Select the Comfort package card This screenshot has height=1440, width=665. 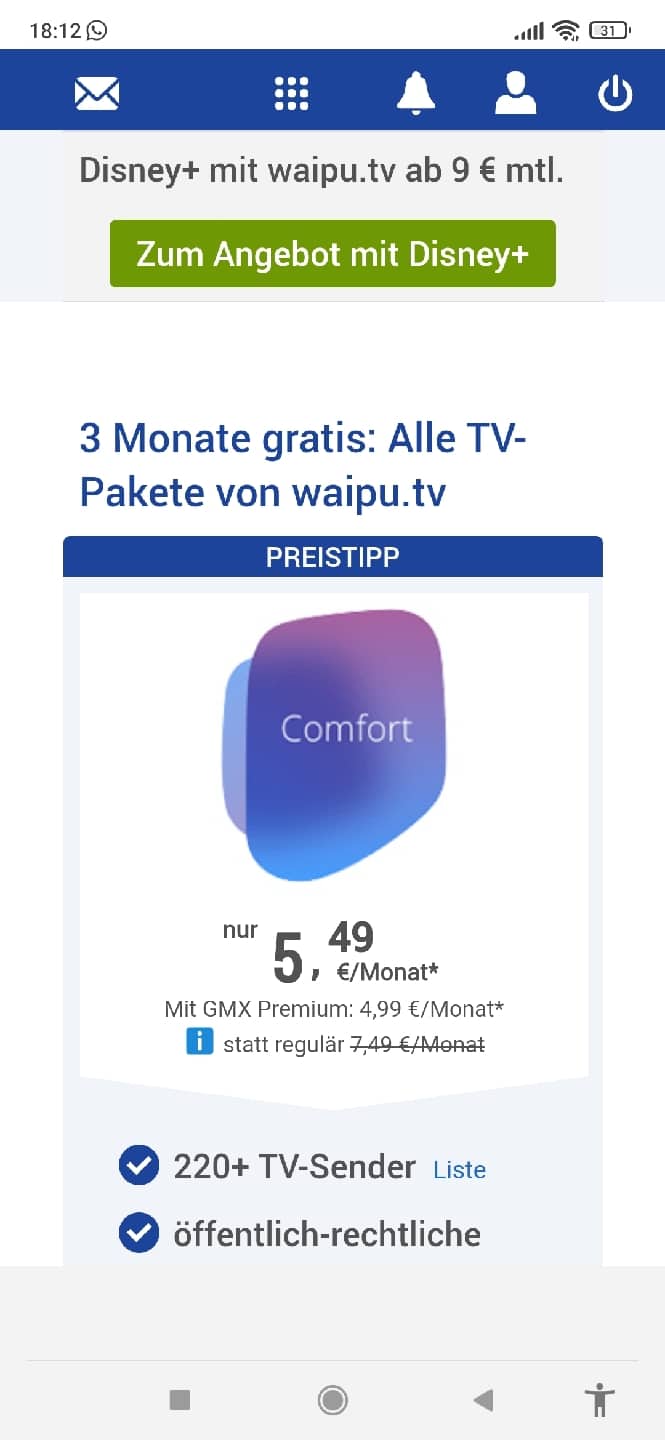(333, 744)
